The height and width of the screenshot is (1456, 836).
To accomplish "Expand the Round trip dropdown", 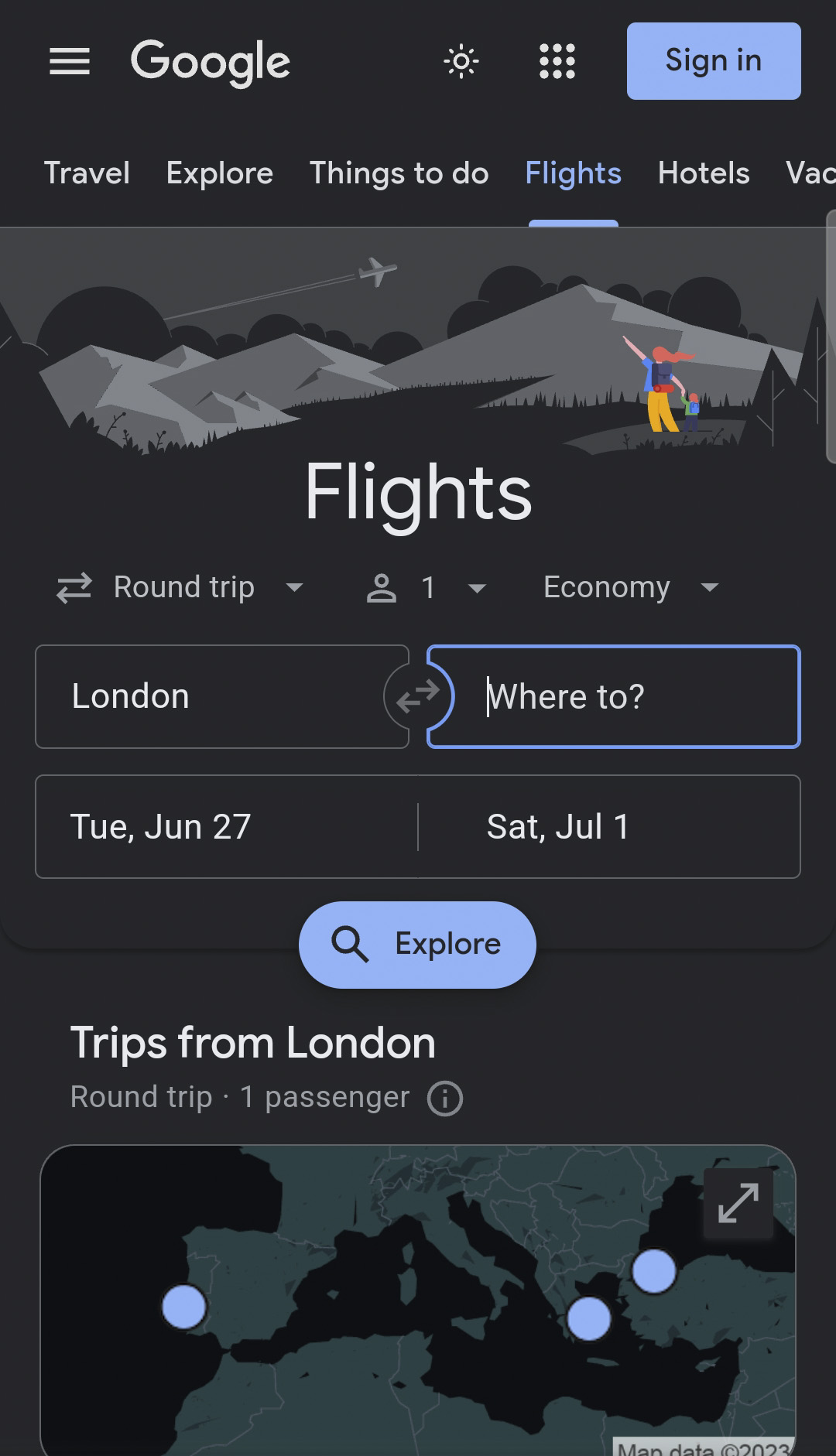I will pyautogui.click(x=180, y=587).
